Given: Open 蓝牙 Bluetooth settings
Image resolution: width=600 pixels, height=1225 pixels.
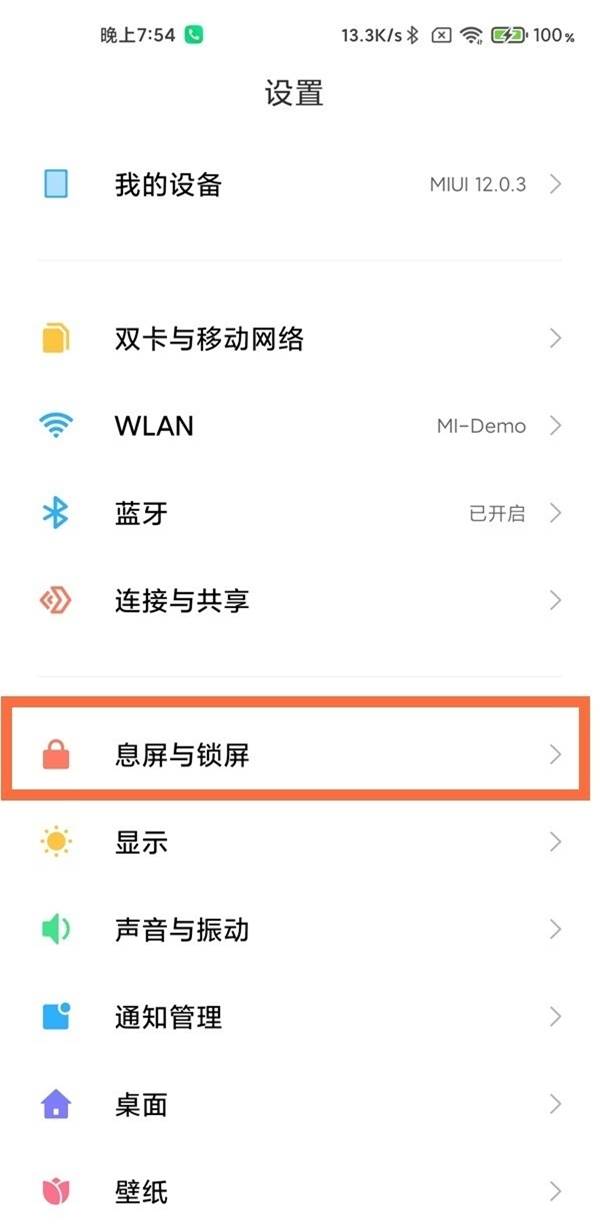Looking at the screenshot, I should [300, 514].
